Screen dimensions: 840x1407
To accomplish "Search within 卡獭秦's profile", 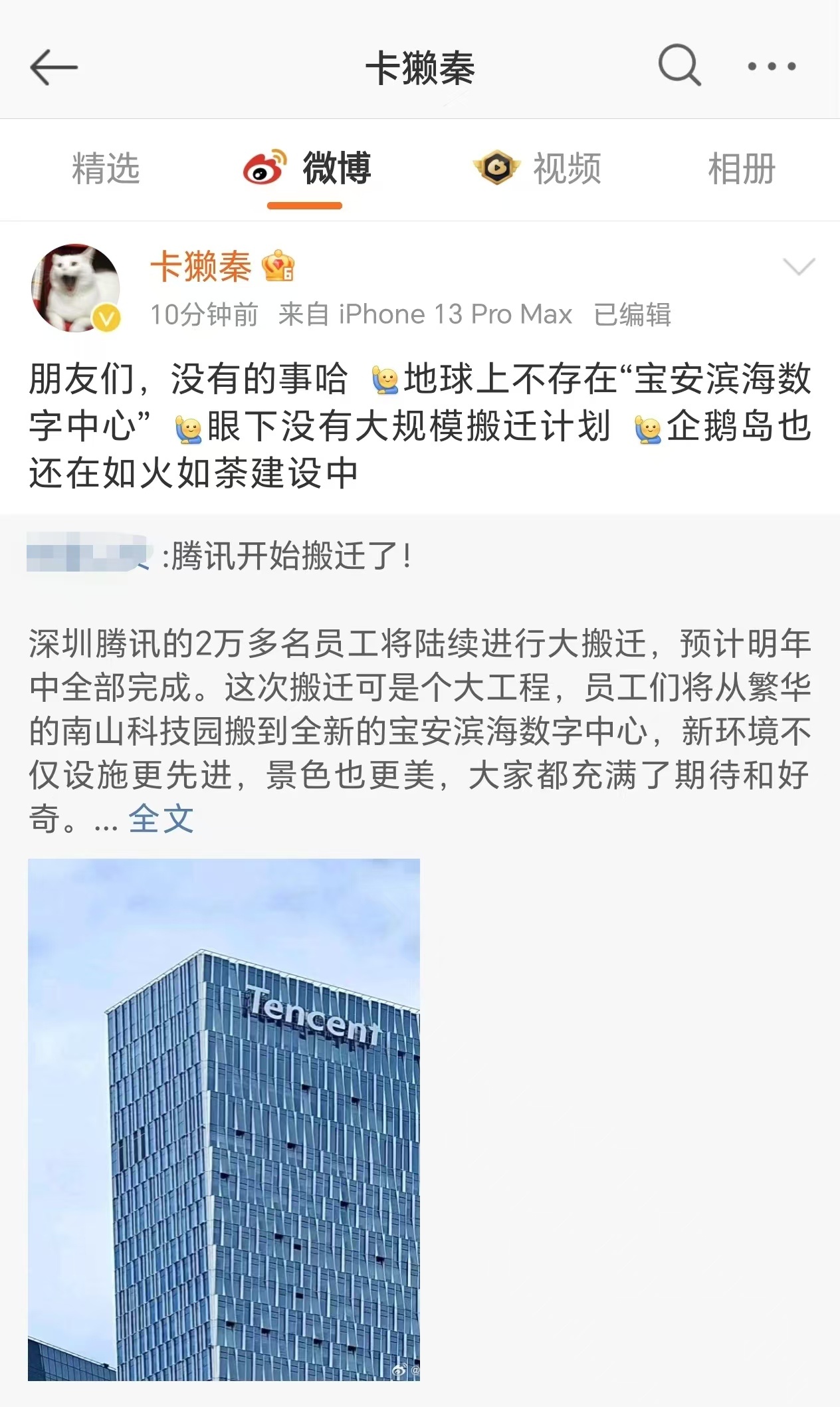I will click(679, 66).
